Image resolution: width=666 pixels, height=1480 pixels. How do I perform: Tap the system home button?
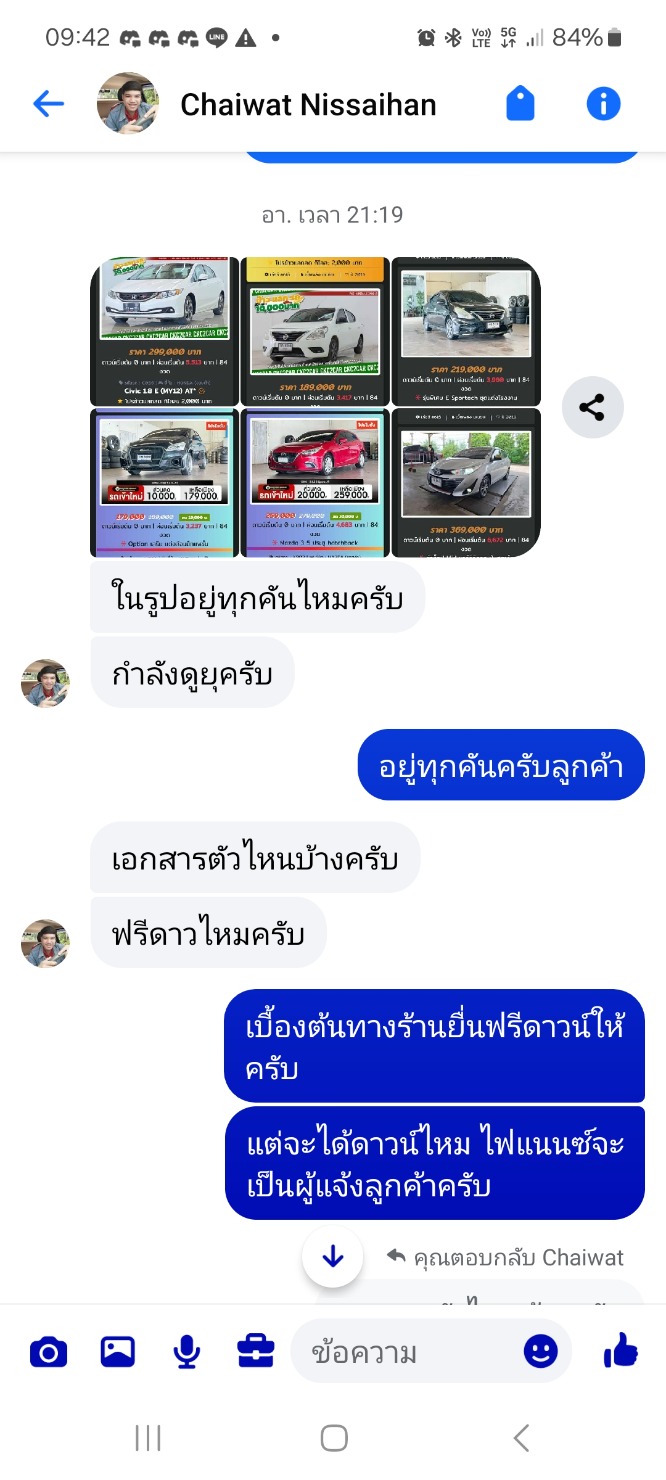coord(333,1438)
